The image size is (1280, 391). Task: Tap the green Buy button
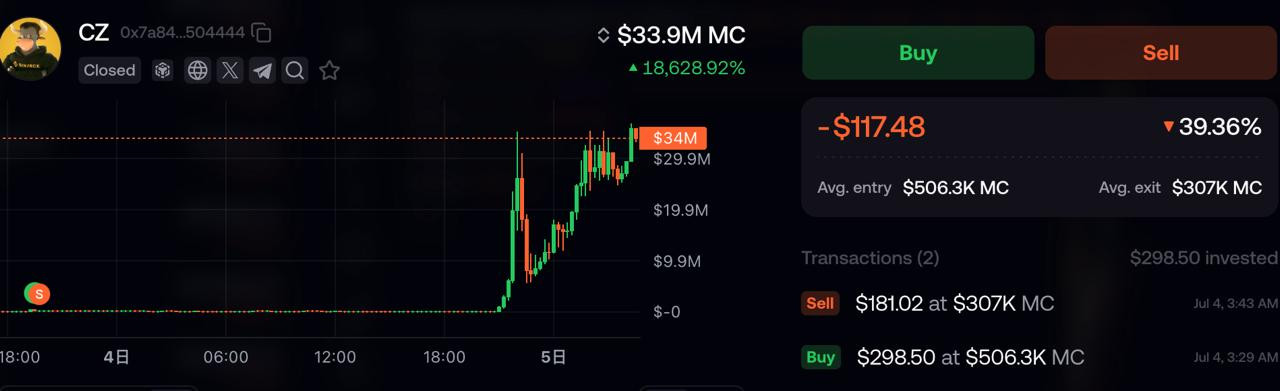[918, 53]
